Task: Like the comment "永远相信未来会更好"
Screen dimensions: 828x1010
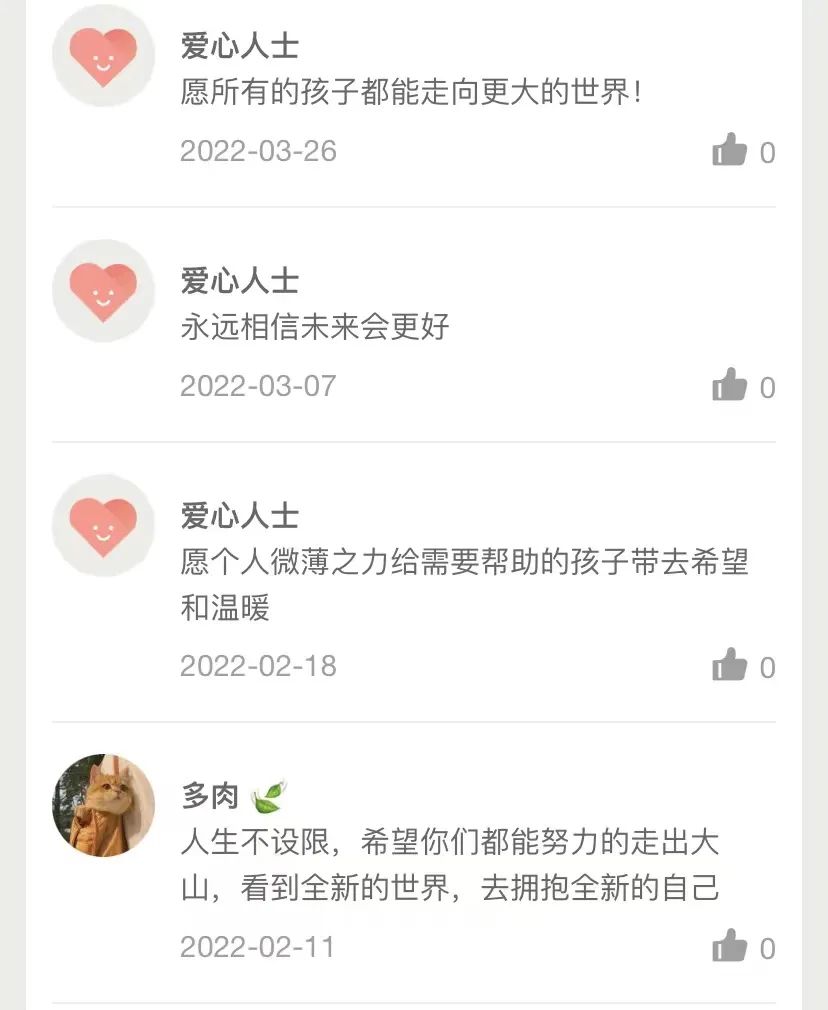Action: [730, 386]
